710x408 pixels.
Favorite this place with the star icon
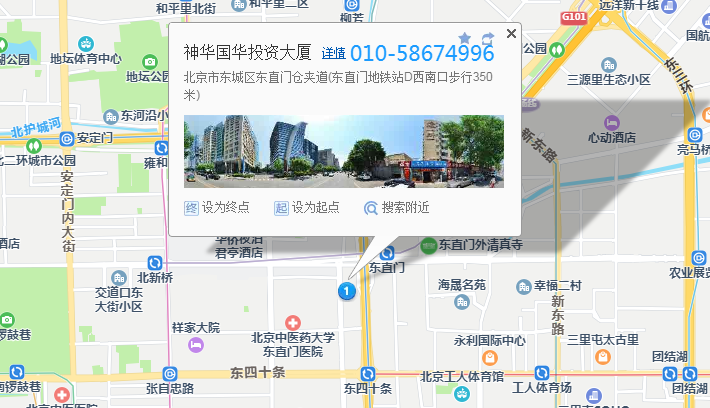[465, 39]
